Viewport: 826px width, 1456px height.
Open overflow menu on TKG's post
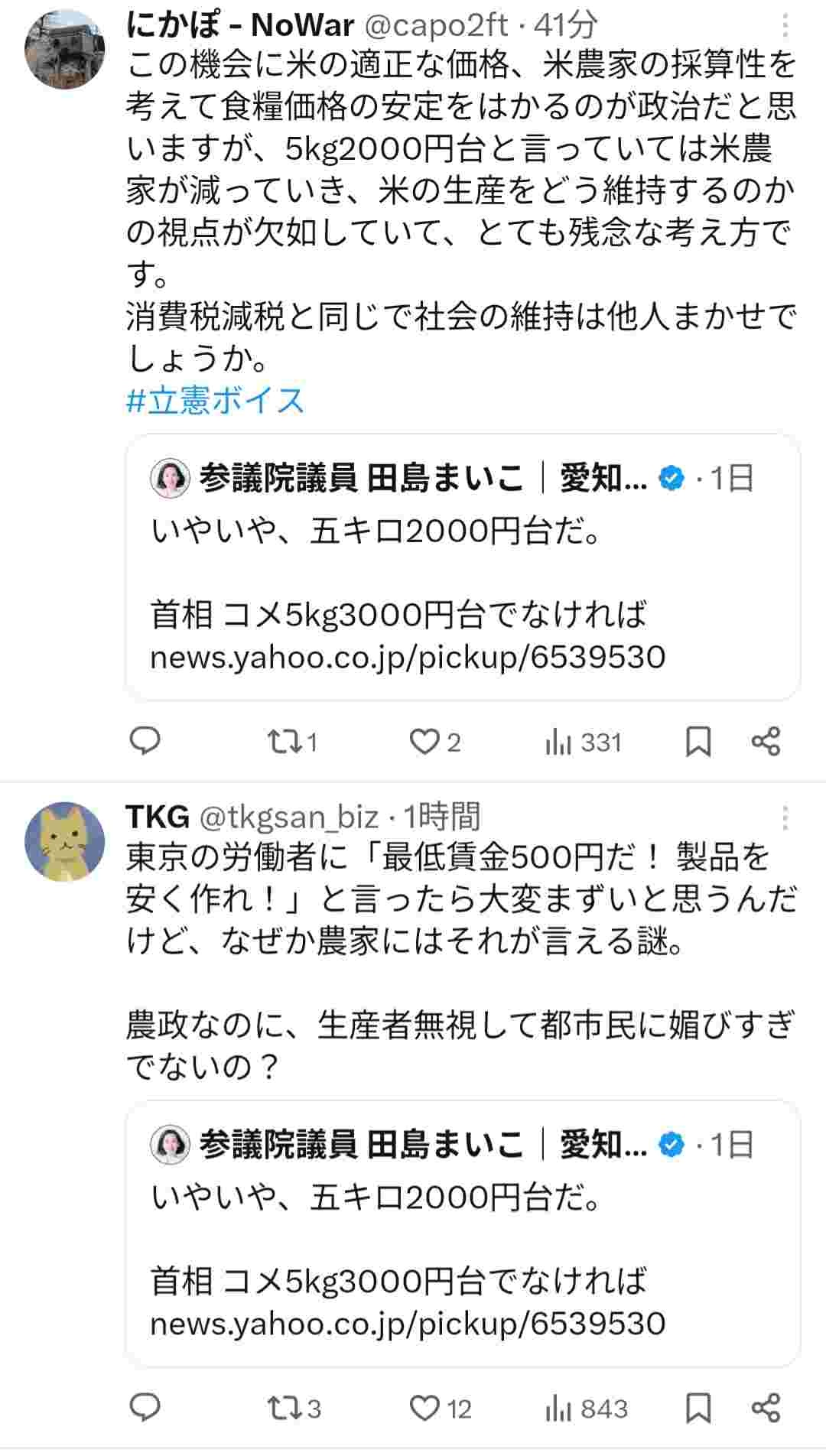coord(785,818)
